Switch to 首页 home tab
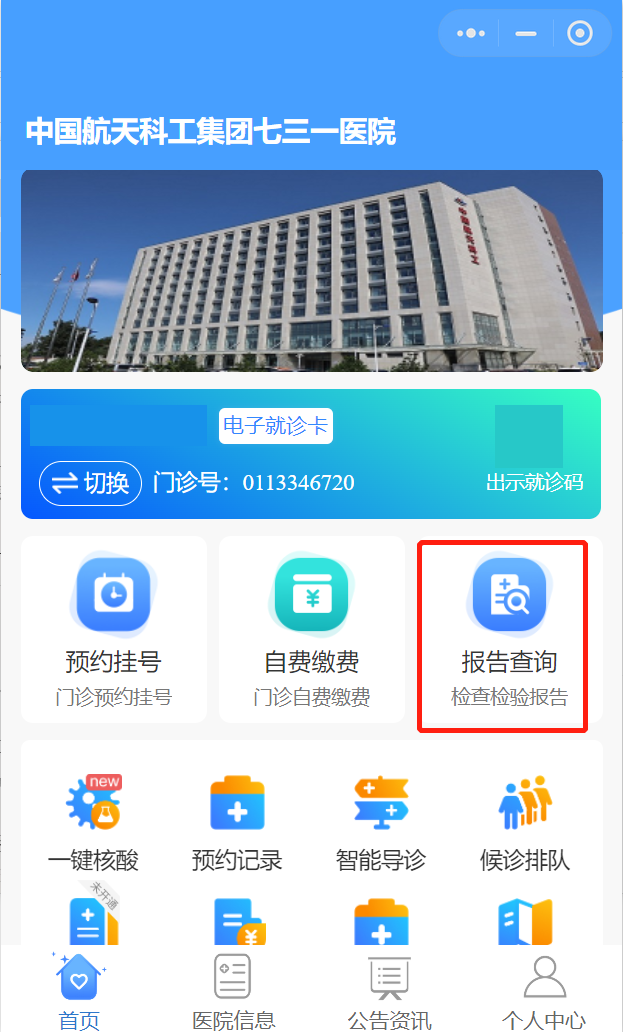This screenshot has height=1032, width=623. (x=79, y=991)
